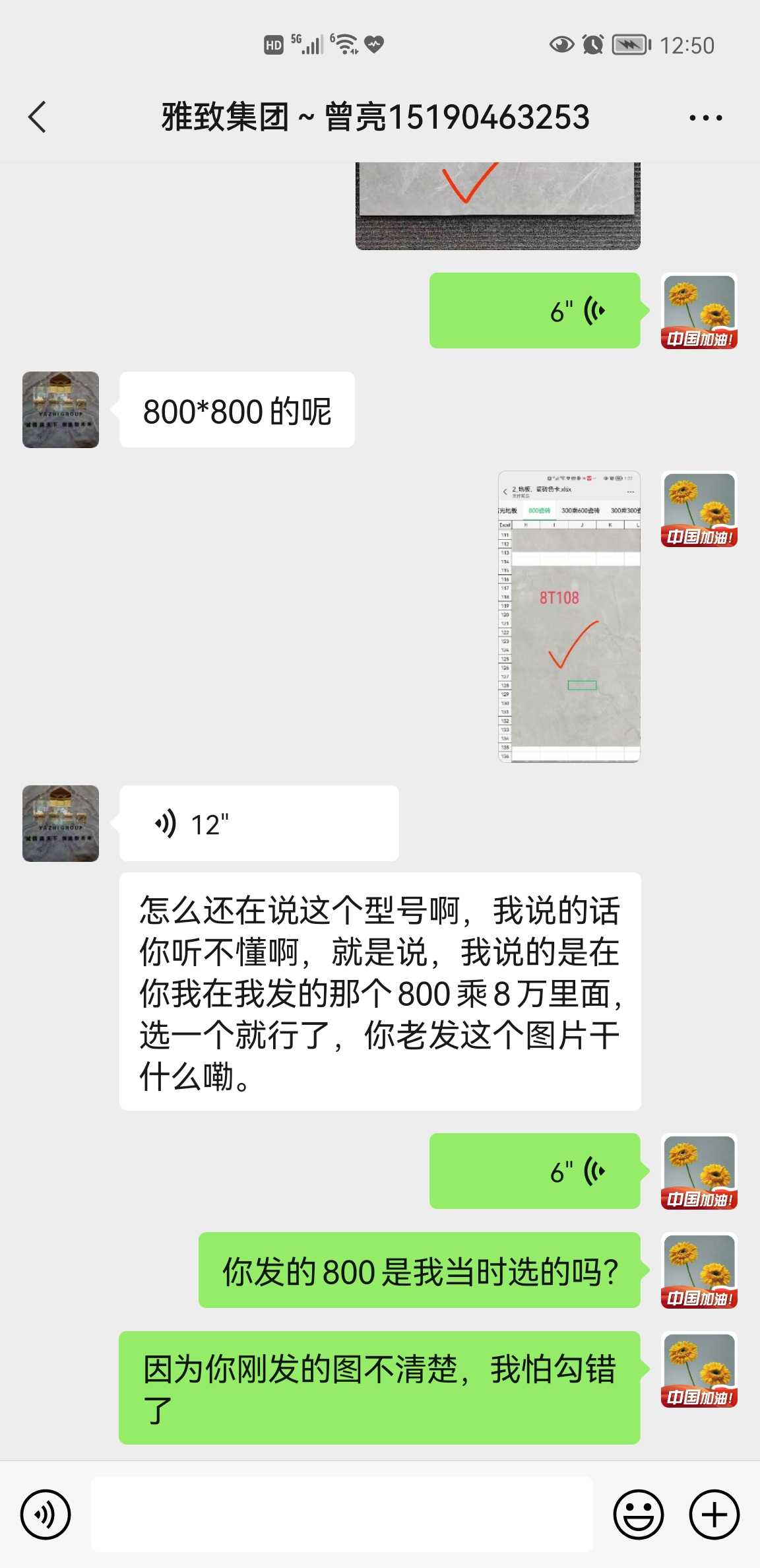This screenshot has height=1568, width=760.
Task: Open the partly visible tile photo
Action: pyautogui.click(x=497, y=206)
